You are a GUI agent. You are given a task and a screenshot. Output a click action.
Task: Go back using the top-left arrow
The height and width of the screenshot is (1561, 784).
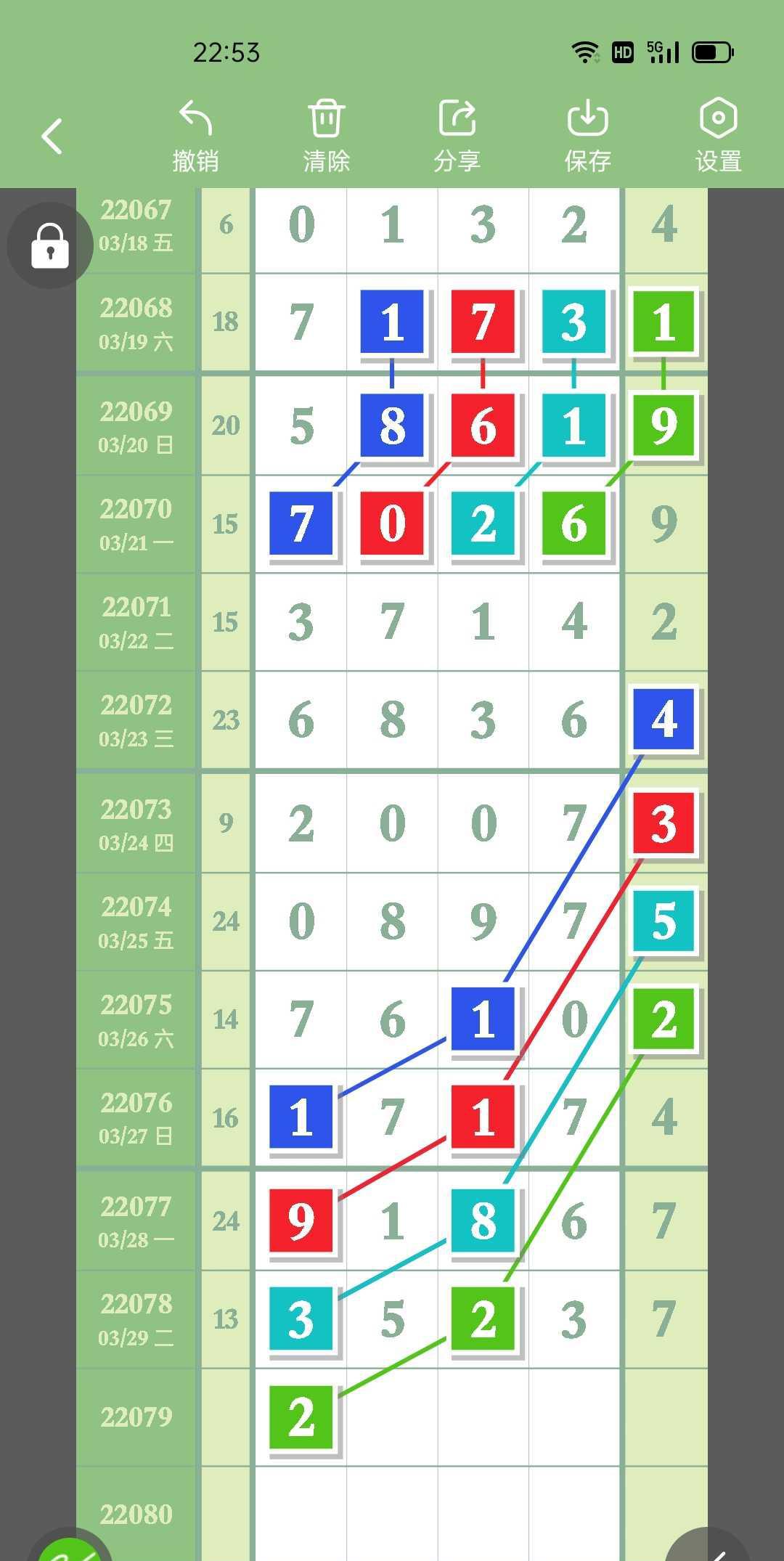[52, 136]
